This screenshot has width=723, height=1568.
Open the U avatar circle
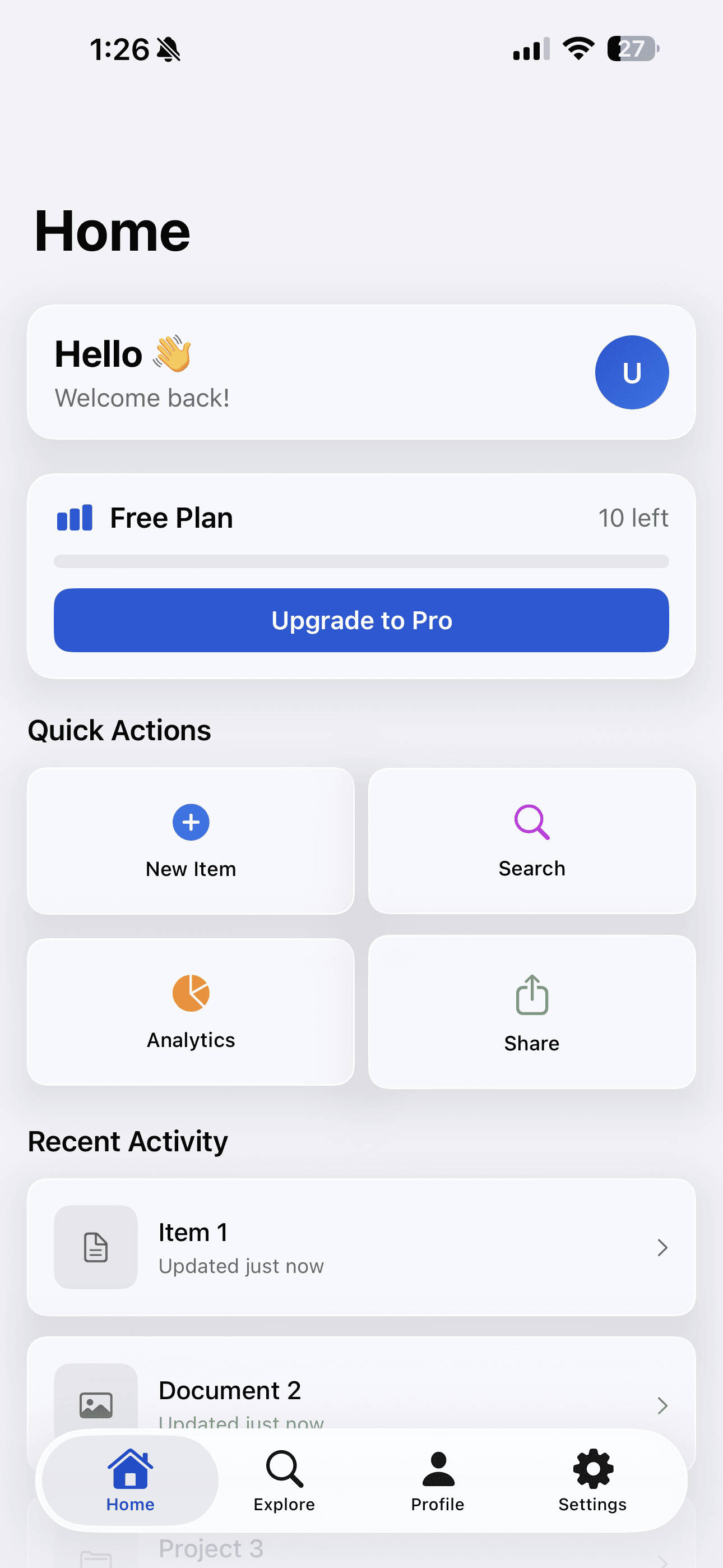[632, 372]
